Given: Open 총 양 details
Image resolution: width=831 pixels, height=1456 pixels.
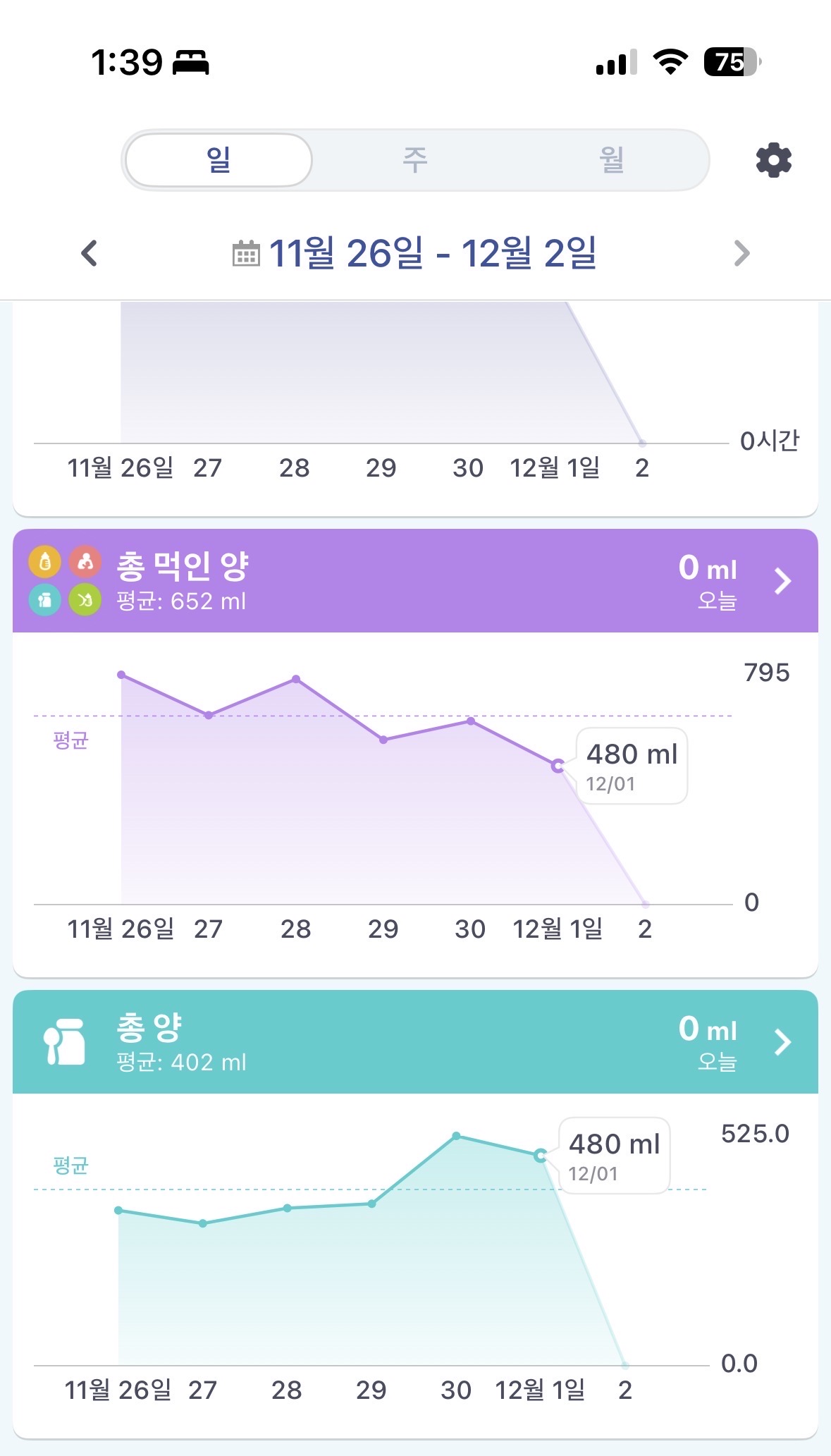Looking at the screenshot, I should pos(782,1042).
